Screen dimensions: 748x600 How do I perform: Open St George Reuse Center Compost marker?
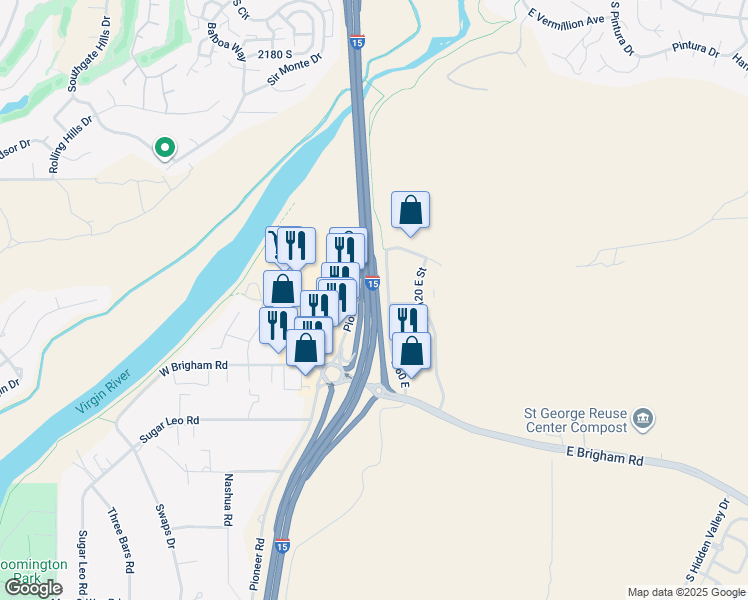pos(643,419)
